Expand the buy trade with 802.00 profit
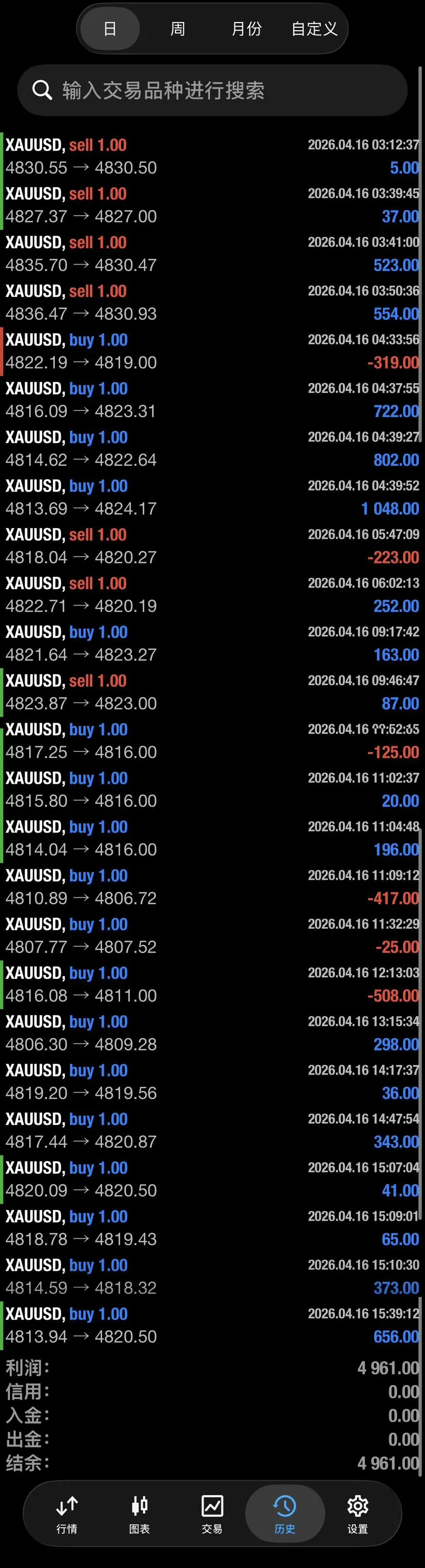The image size is (425, 1568). click(212, 448)
